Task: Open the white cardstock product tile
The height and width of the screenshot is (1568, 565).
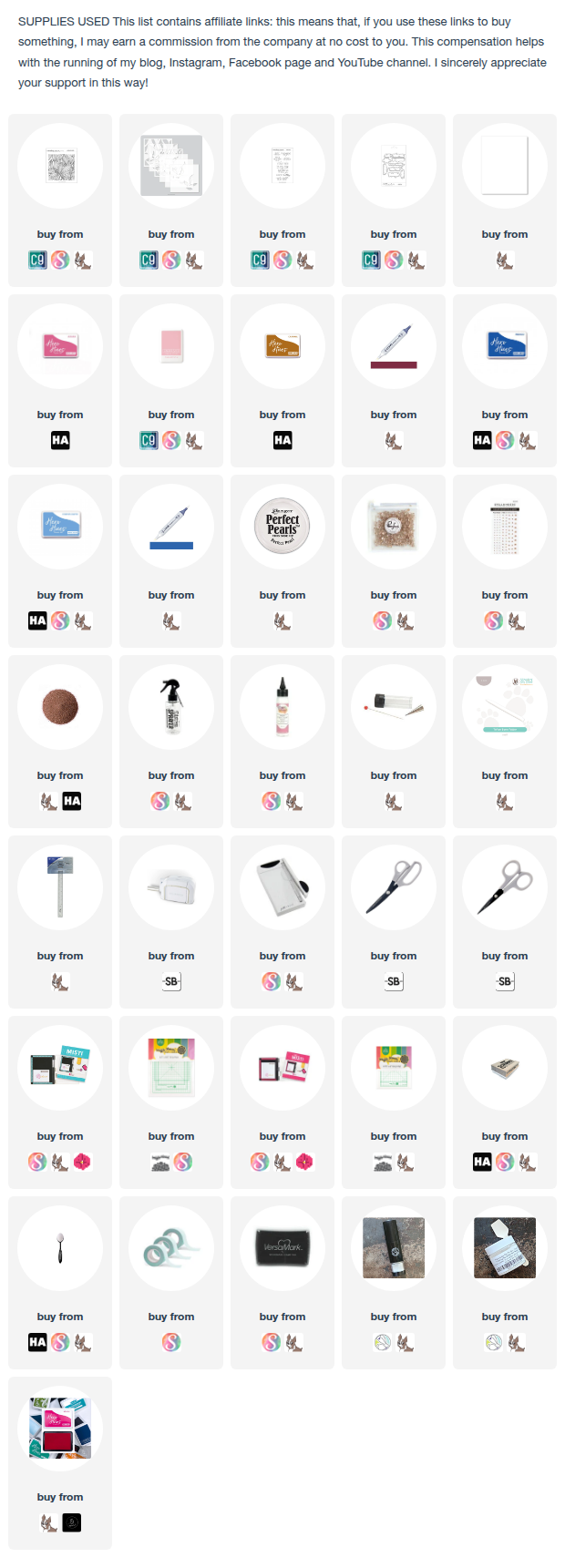Action: [x=505, y=166]
